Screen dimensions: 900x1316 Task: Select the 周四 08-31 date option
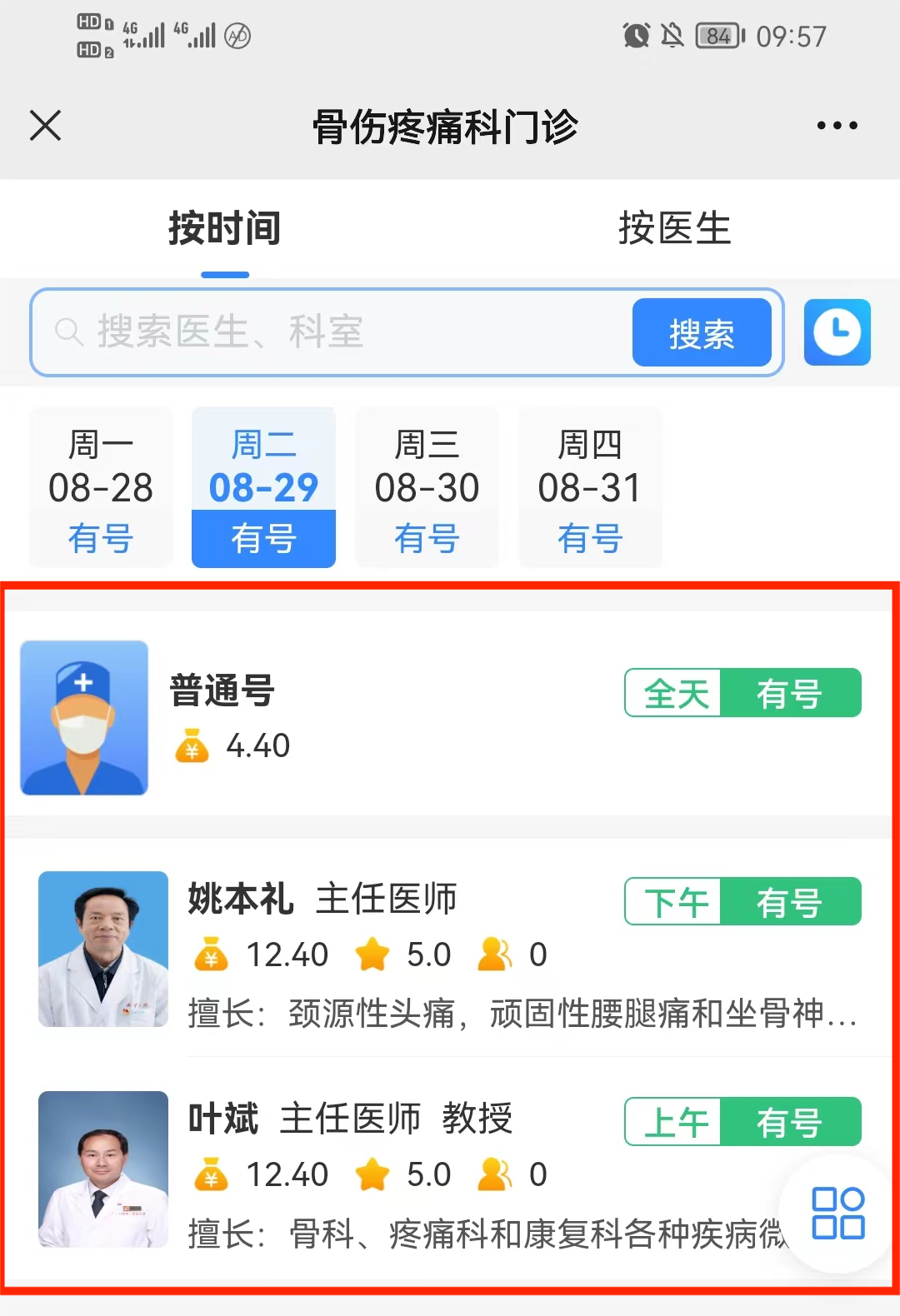pos(590,487)
